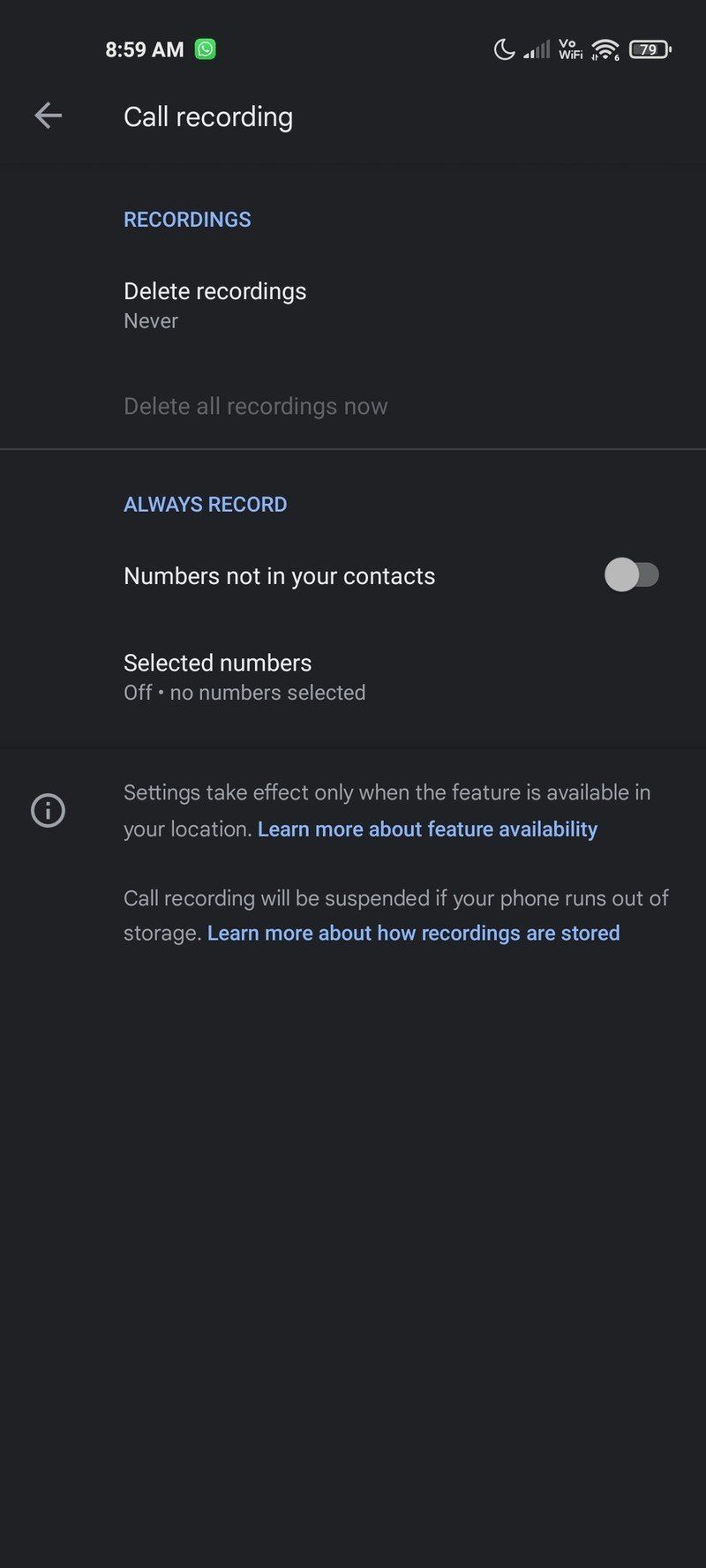706x1568 pixels.
Task: Open the Selected numbers option
Action: tap(217, 675)
